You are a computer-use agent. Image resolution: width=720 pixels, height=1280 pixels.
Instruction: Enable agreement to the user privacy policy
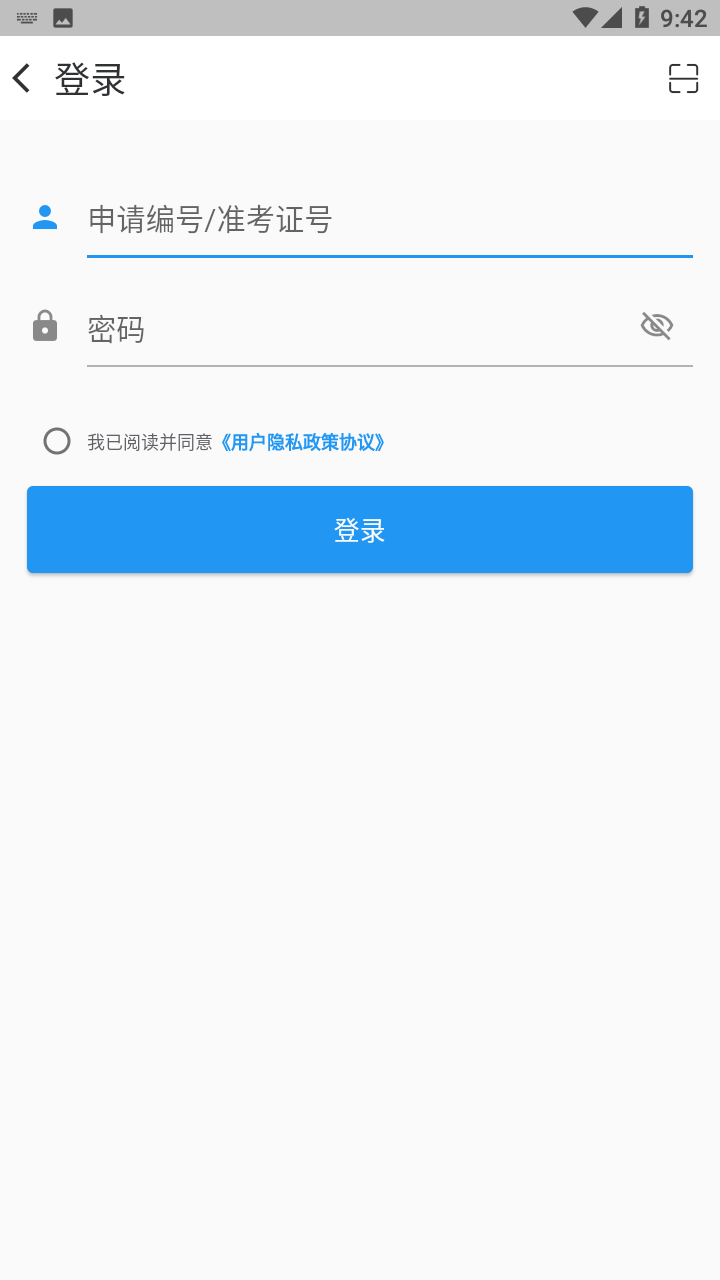[57, 441]
